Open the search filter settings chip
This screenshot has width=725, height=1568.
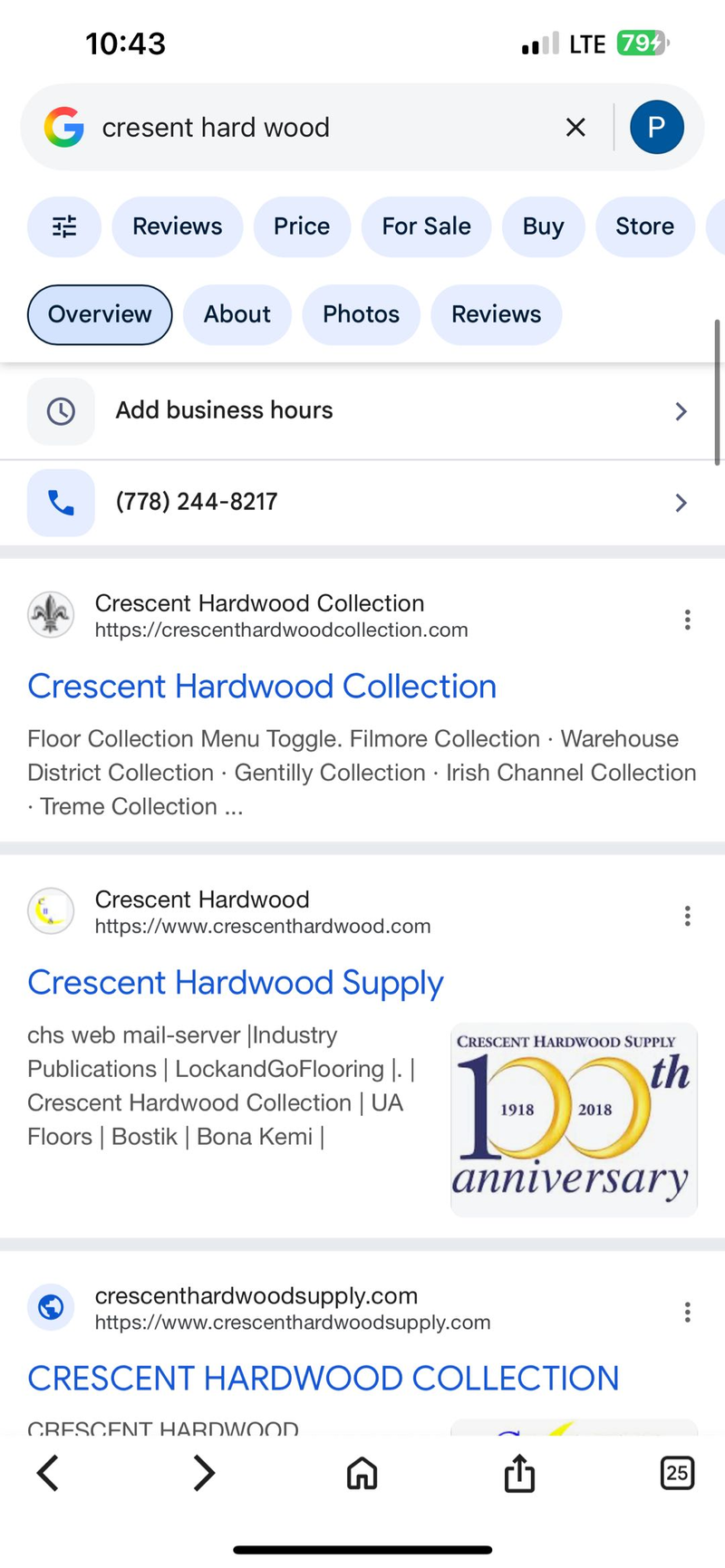coord(64,226)
